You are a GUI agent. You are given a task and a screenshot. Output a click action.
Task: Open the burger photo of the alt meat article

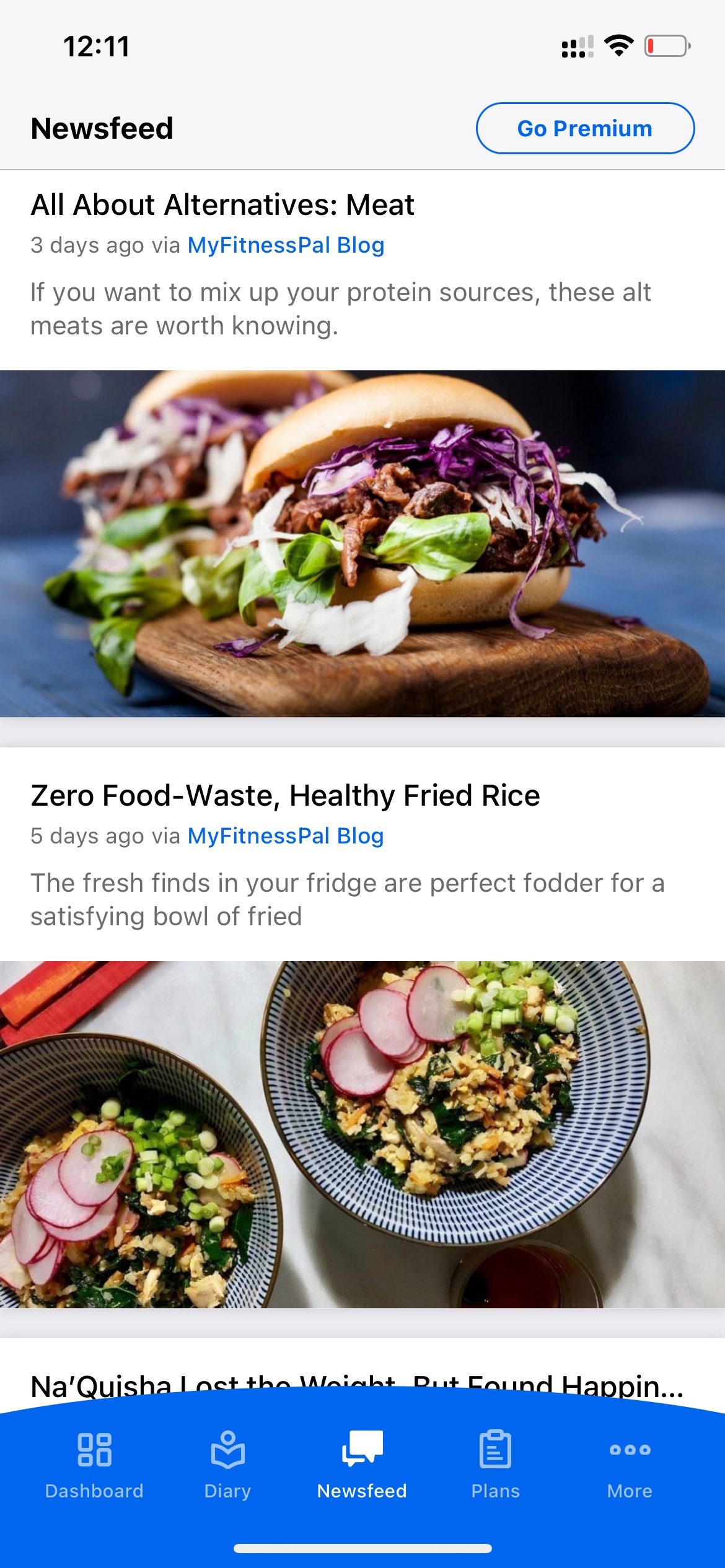tap(362, 544)
